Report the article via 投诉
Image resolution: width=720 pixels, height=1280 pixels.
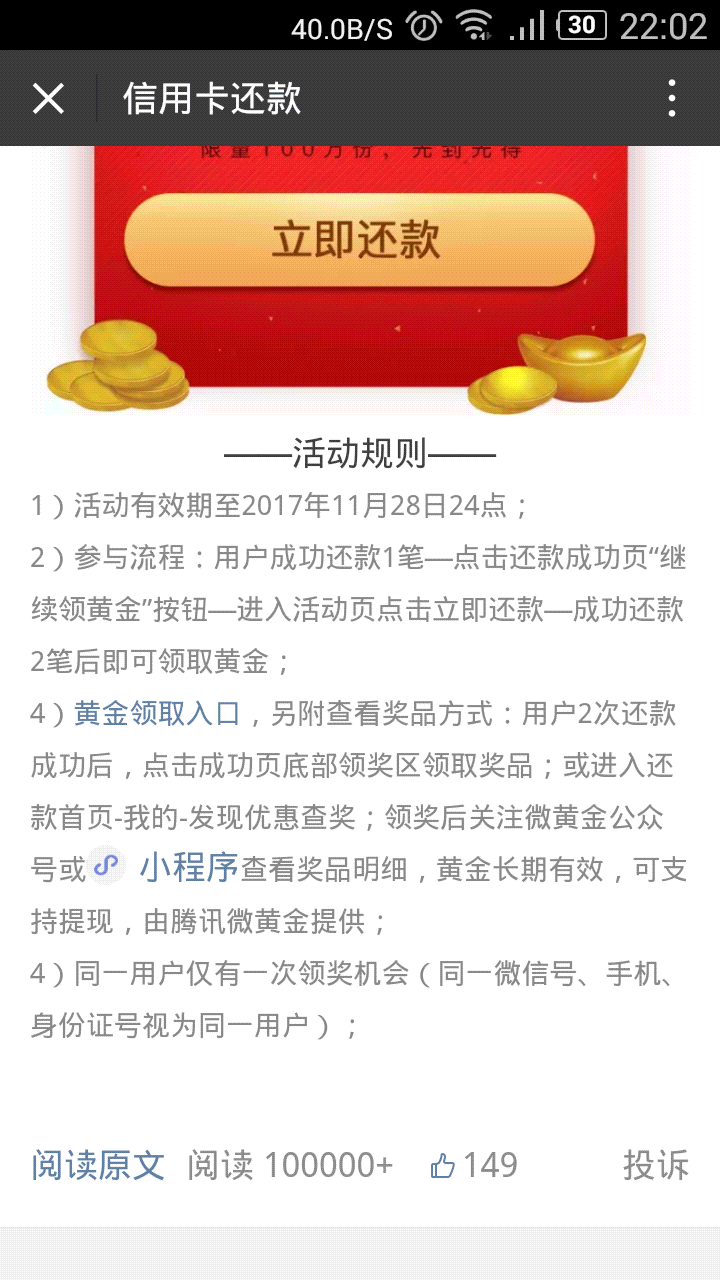pos(656,1165)
